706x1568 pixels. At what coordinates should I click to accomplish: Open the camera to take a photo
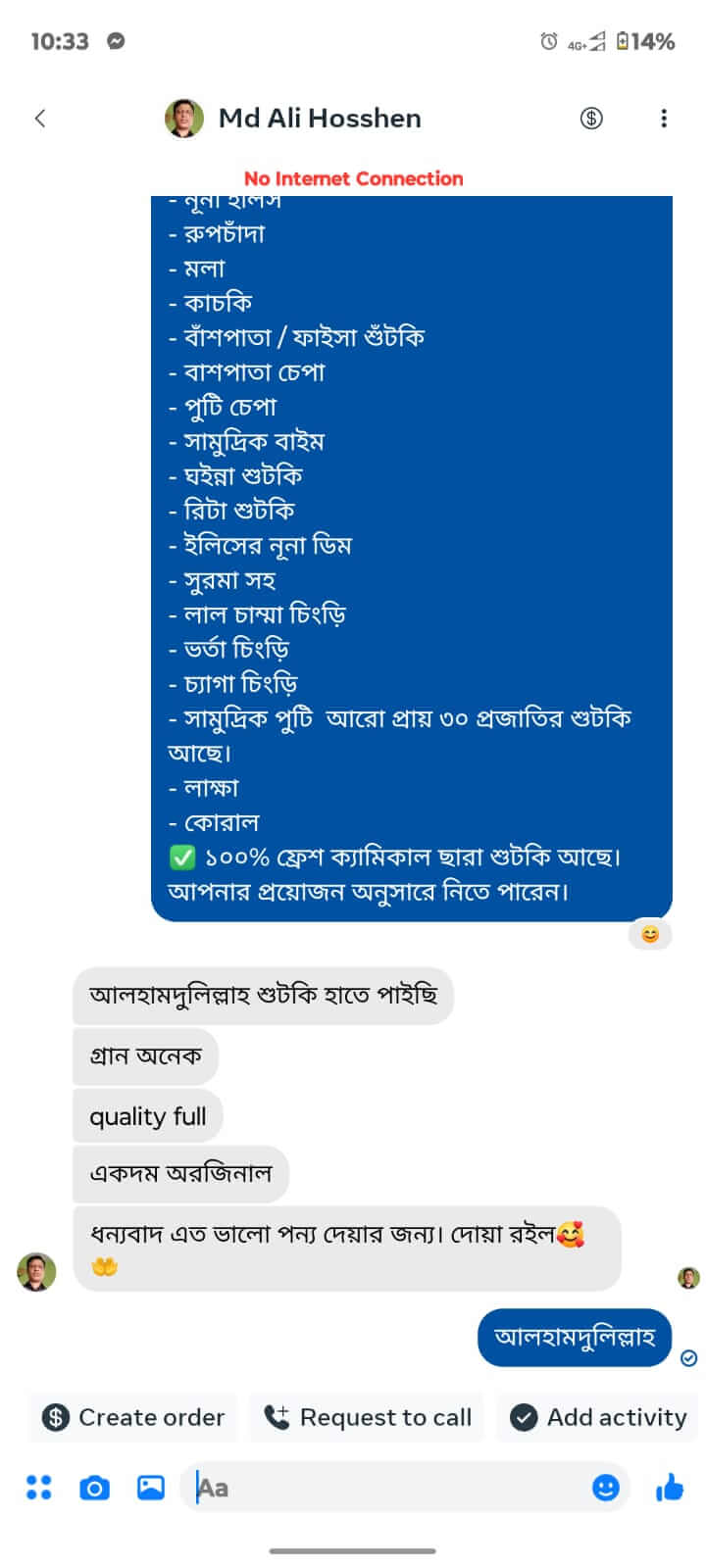pos(94,1488)
